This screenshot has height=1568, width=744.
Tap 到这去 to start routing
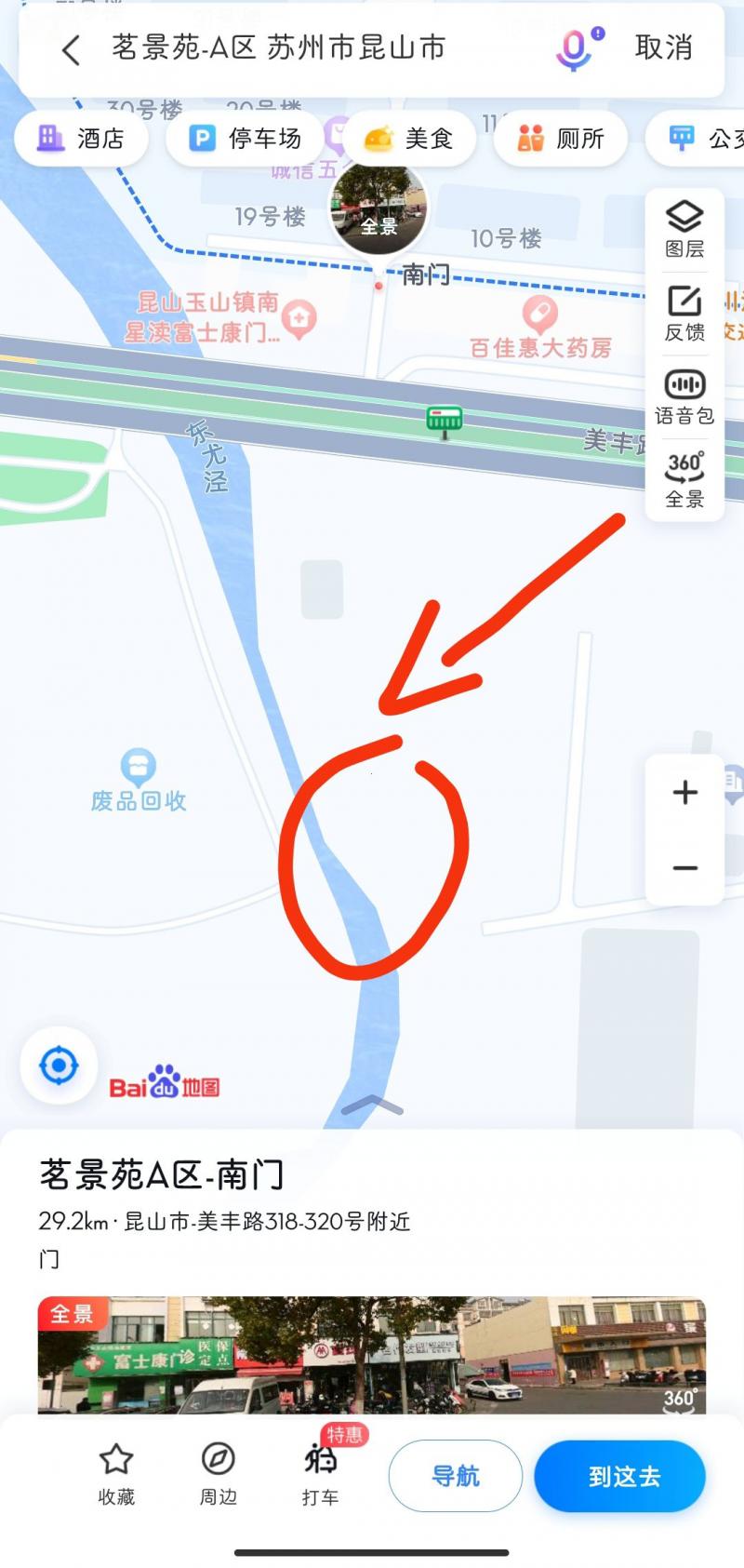click(x=619, y=1476)
